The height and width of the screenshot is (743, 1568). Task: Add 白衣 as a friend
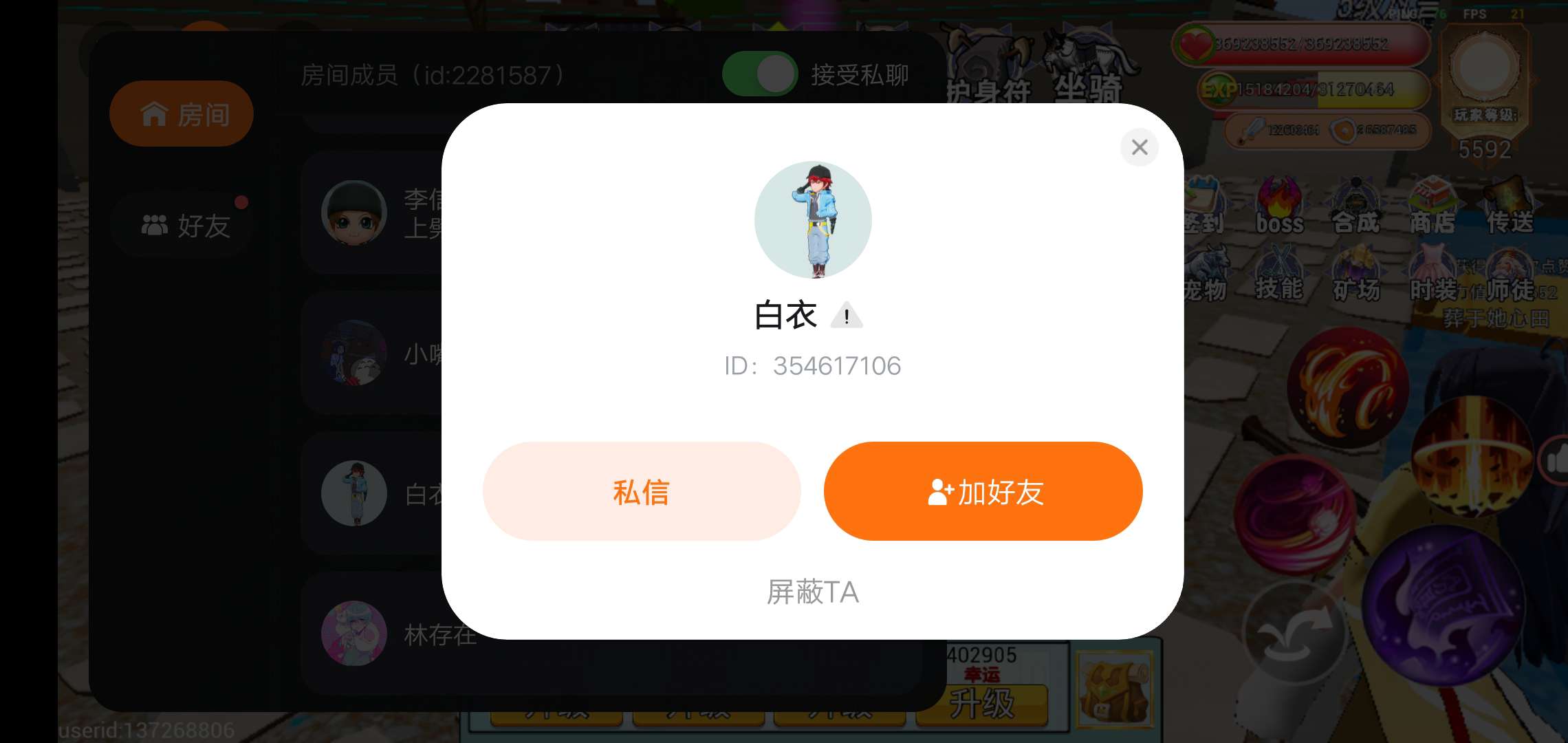coord(983,491)
